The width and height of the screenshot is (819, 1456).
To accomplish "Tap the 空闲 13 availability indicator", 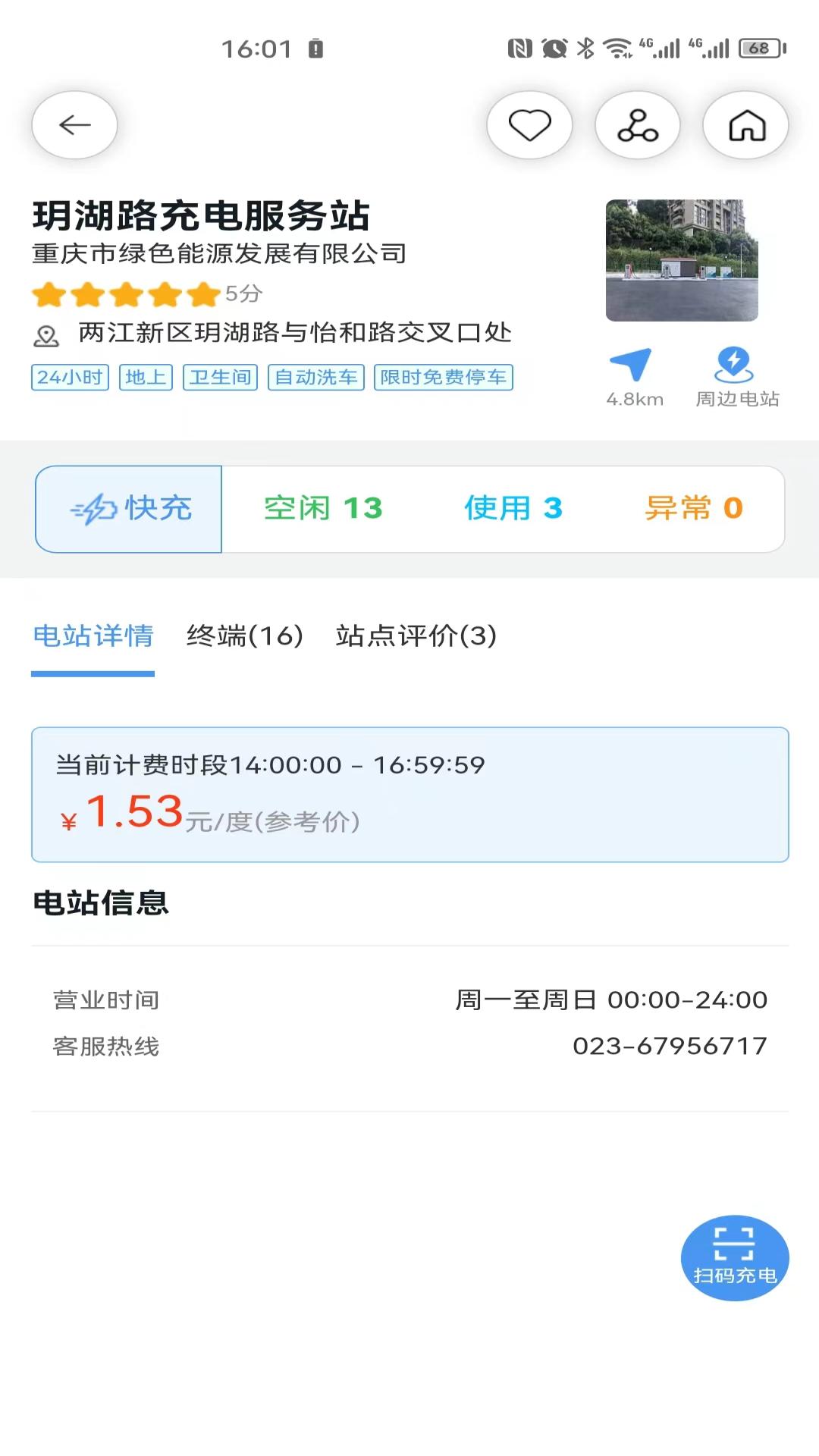I will pos(324,509).
